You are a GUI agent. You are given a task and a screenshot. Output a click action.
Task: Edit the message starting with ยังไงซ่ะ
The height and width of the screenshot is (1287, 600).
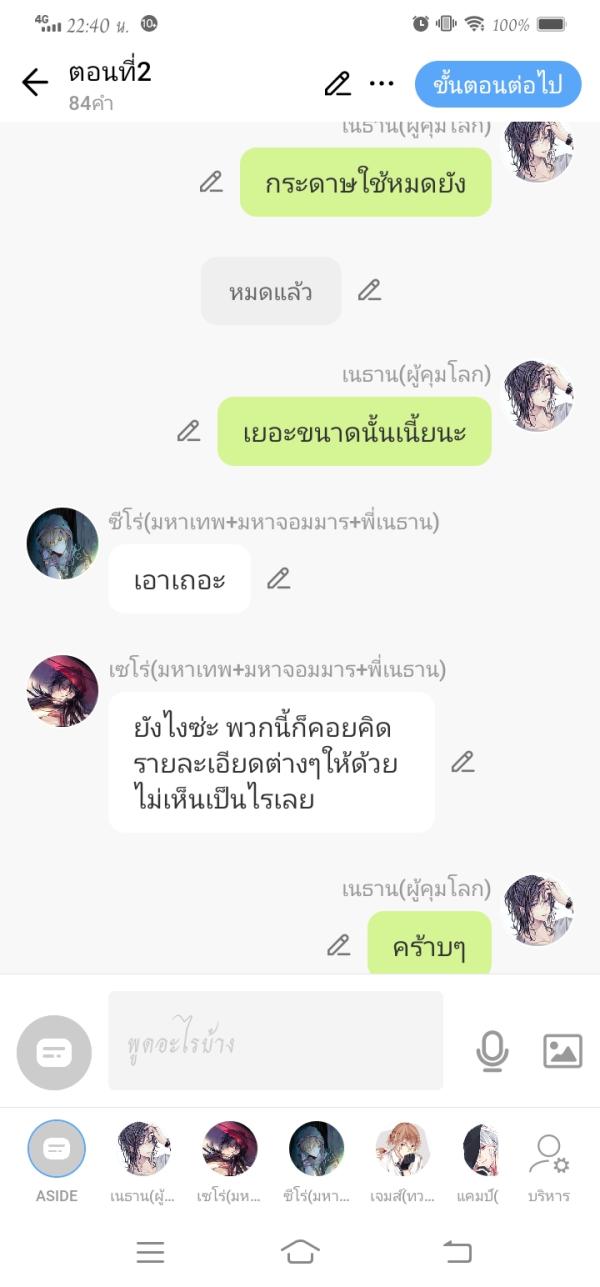point(462,762)
